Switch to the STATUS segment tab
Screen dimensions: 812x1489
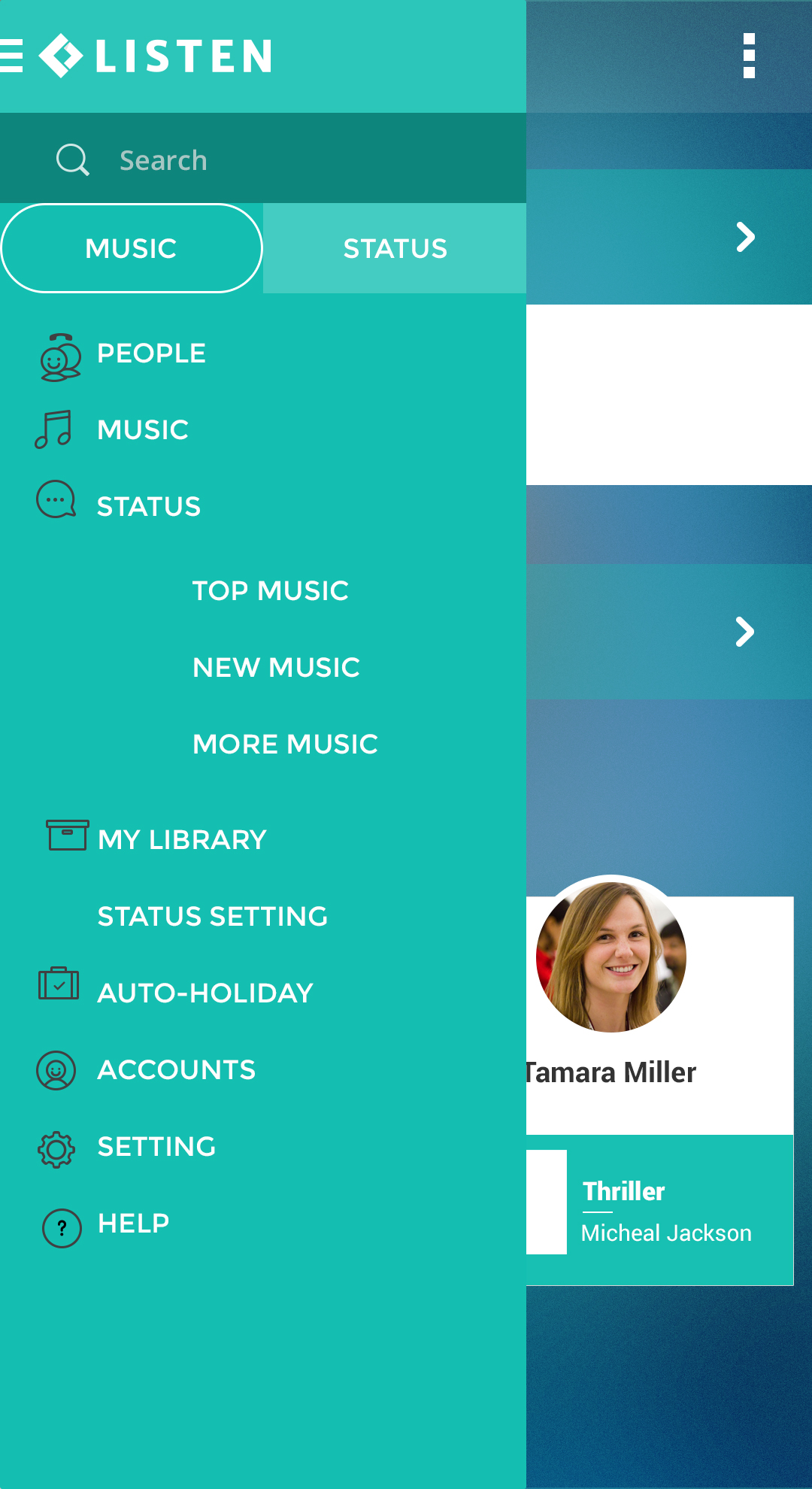click(395, 248)
